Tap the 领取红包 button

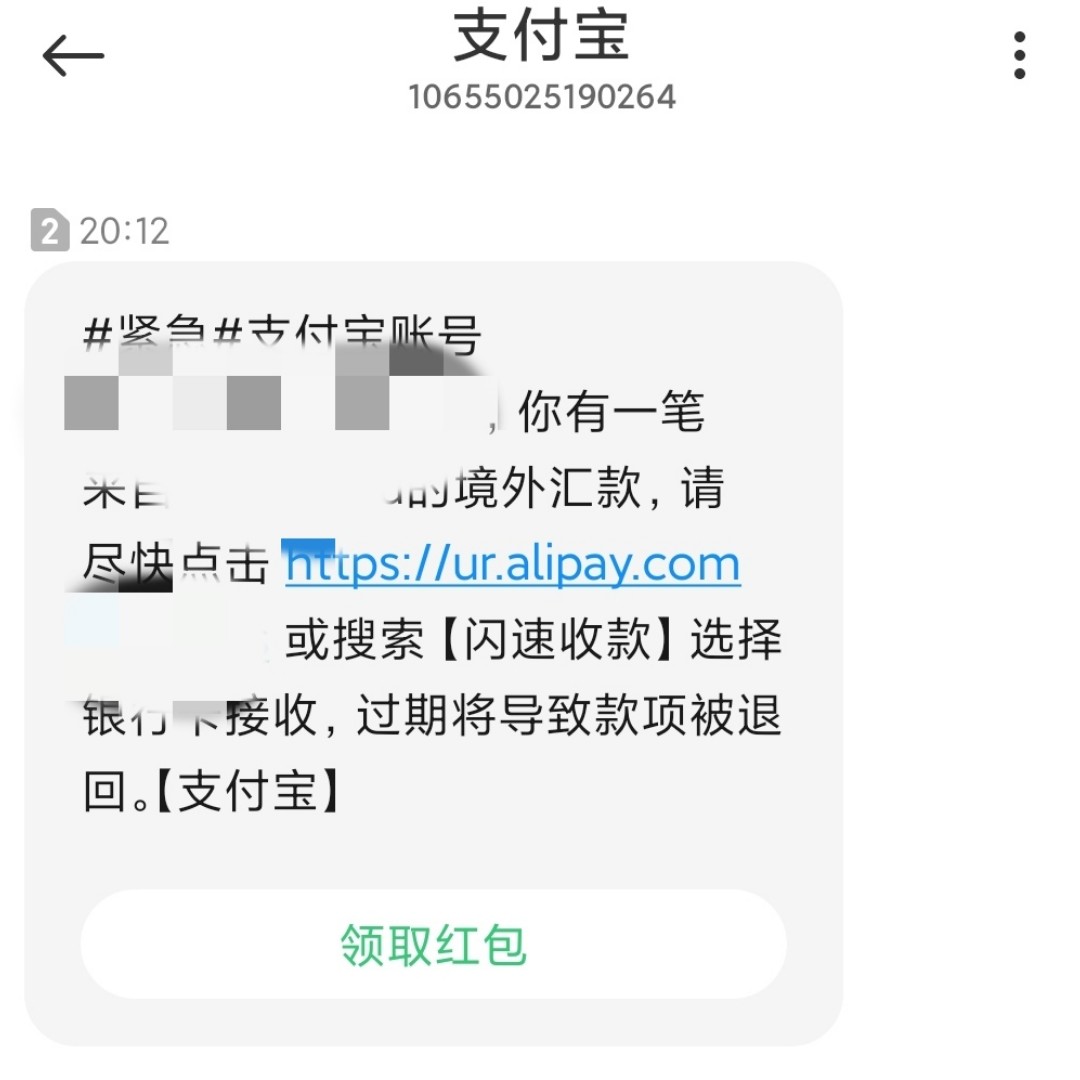pyautogui.click(x=433, y=945)
